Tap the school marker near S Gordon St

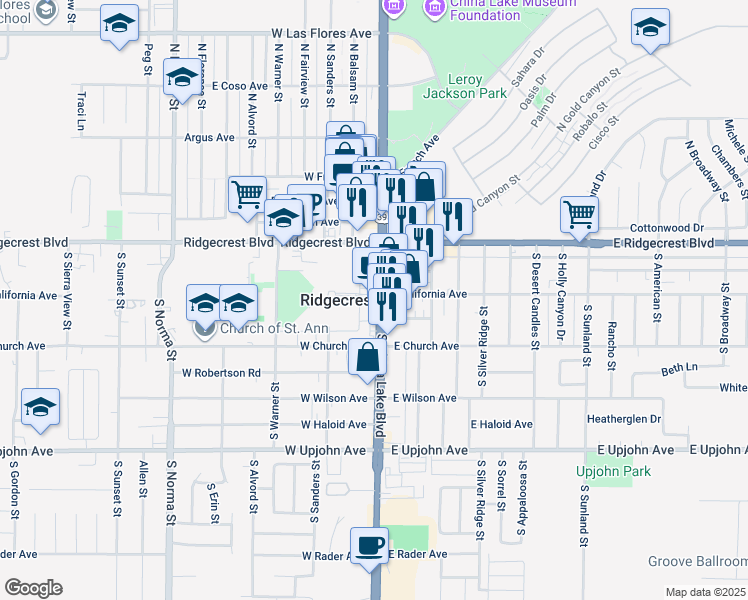coord(41,411)
